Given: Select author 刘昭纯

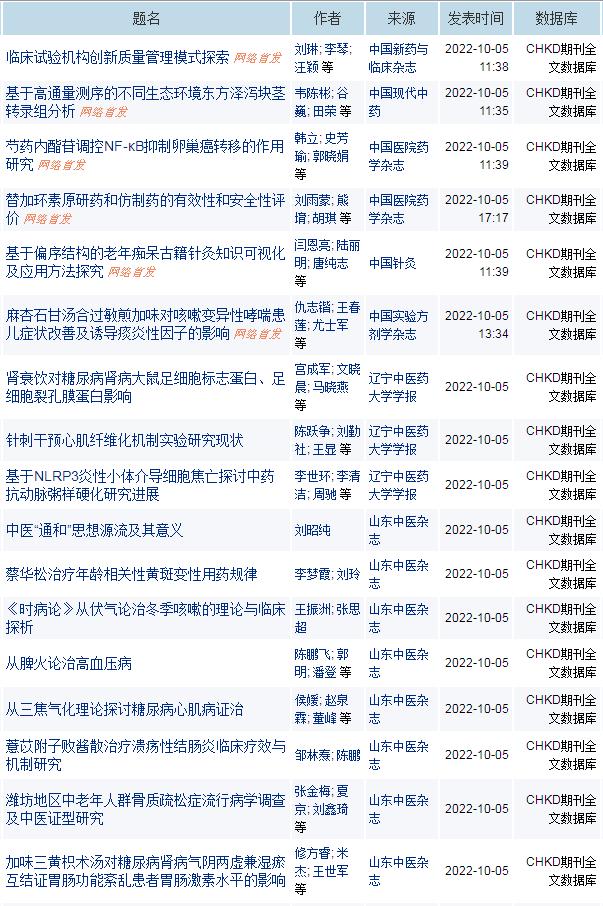Looking at the screenshot, I should click(311, 530).
